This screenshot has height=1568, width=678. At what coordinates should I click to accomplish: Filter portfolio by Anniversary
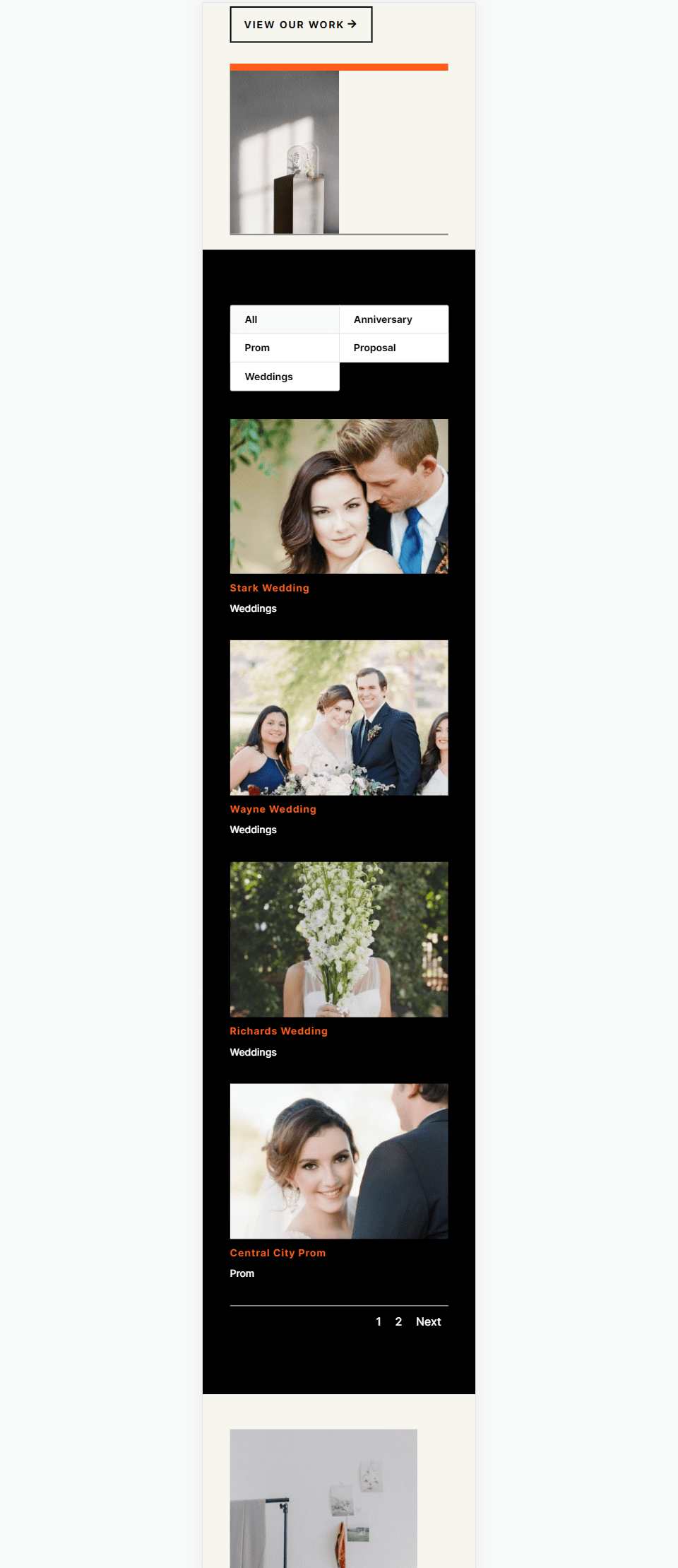click(393, 319)
